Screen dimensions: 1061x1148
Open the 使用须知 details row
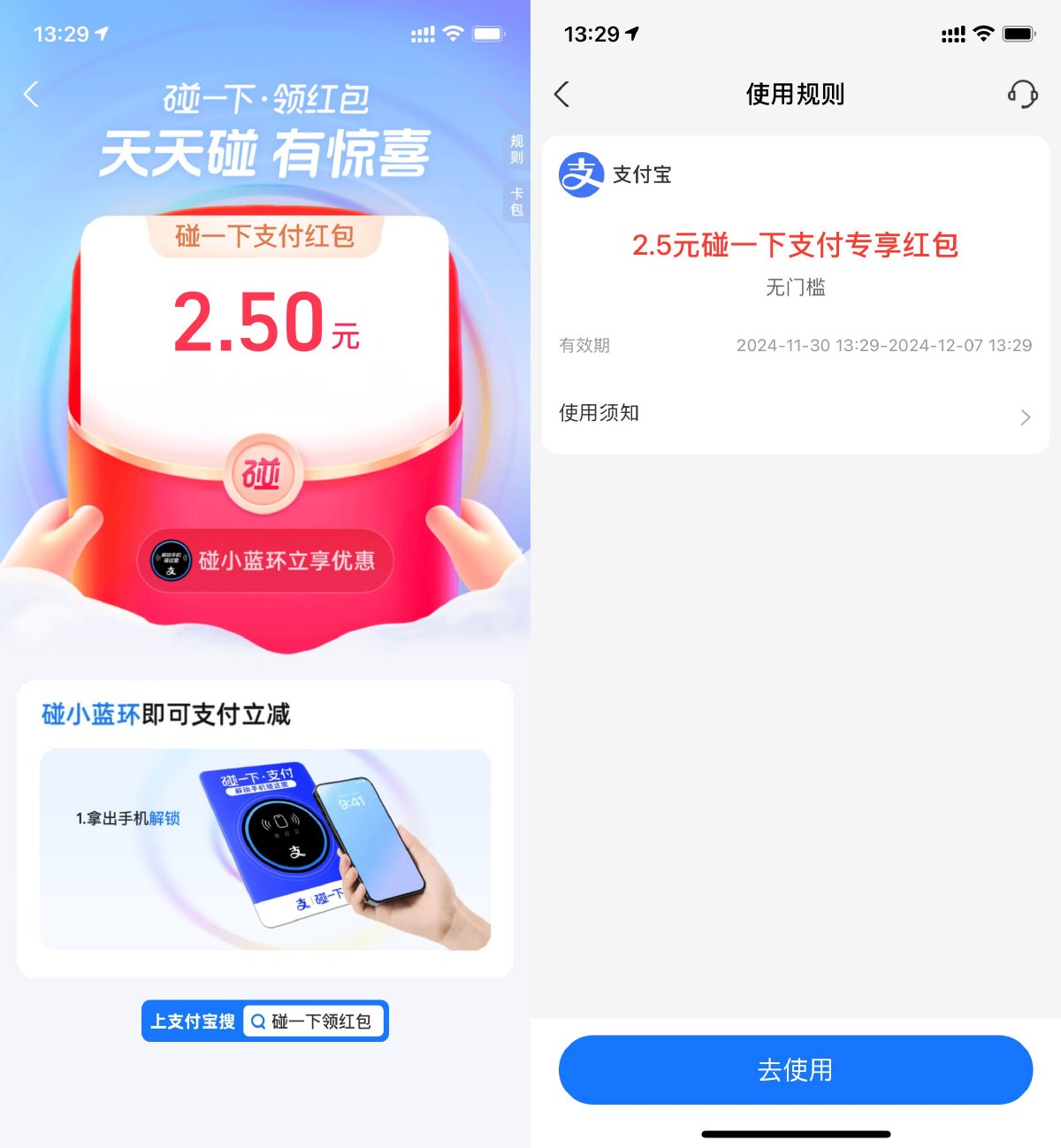tap(794, 414)
